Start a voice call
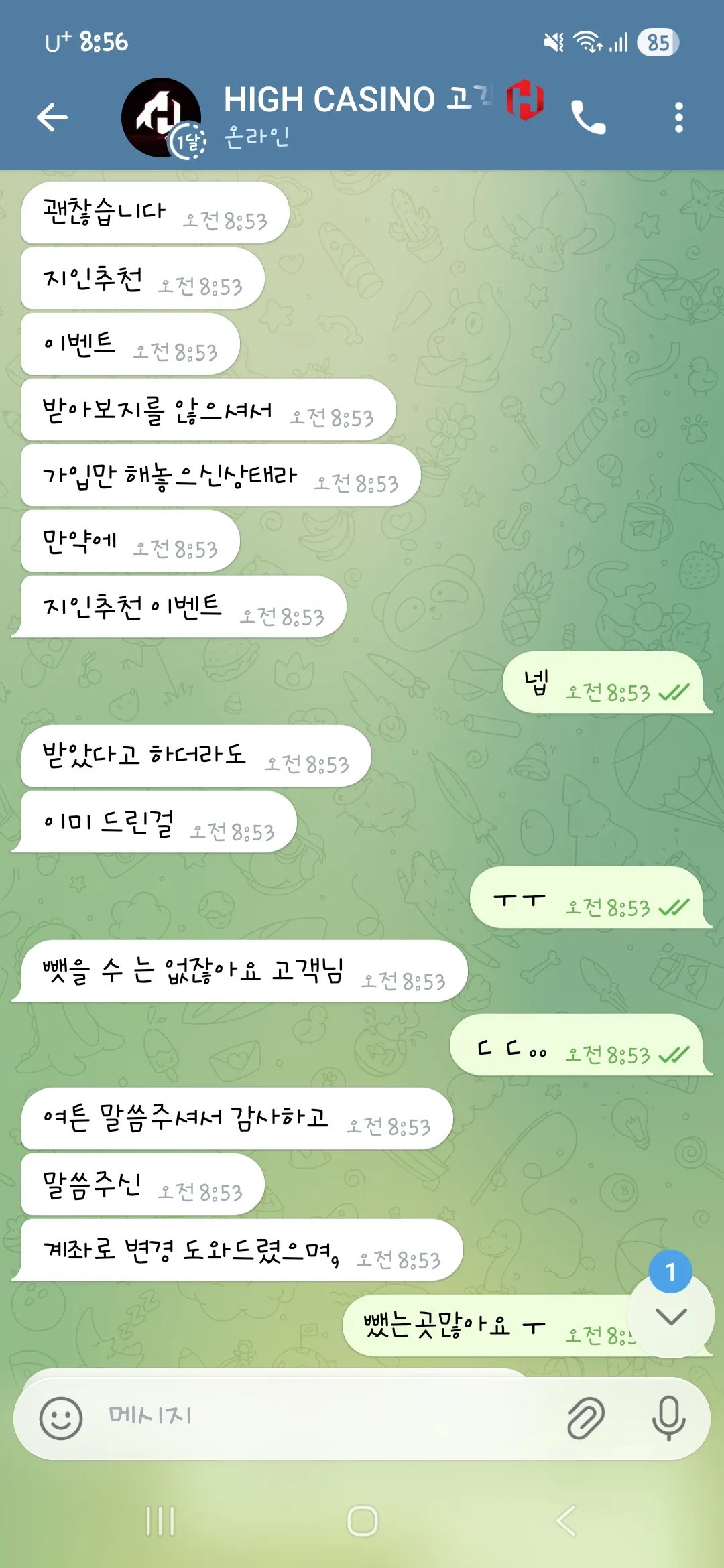This screenshot has height=1568, width=724. tap(588, 117)
